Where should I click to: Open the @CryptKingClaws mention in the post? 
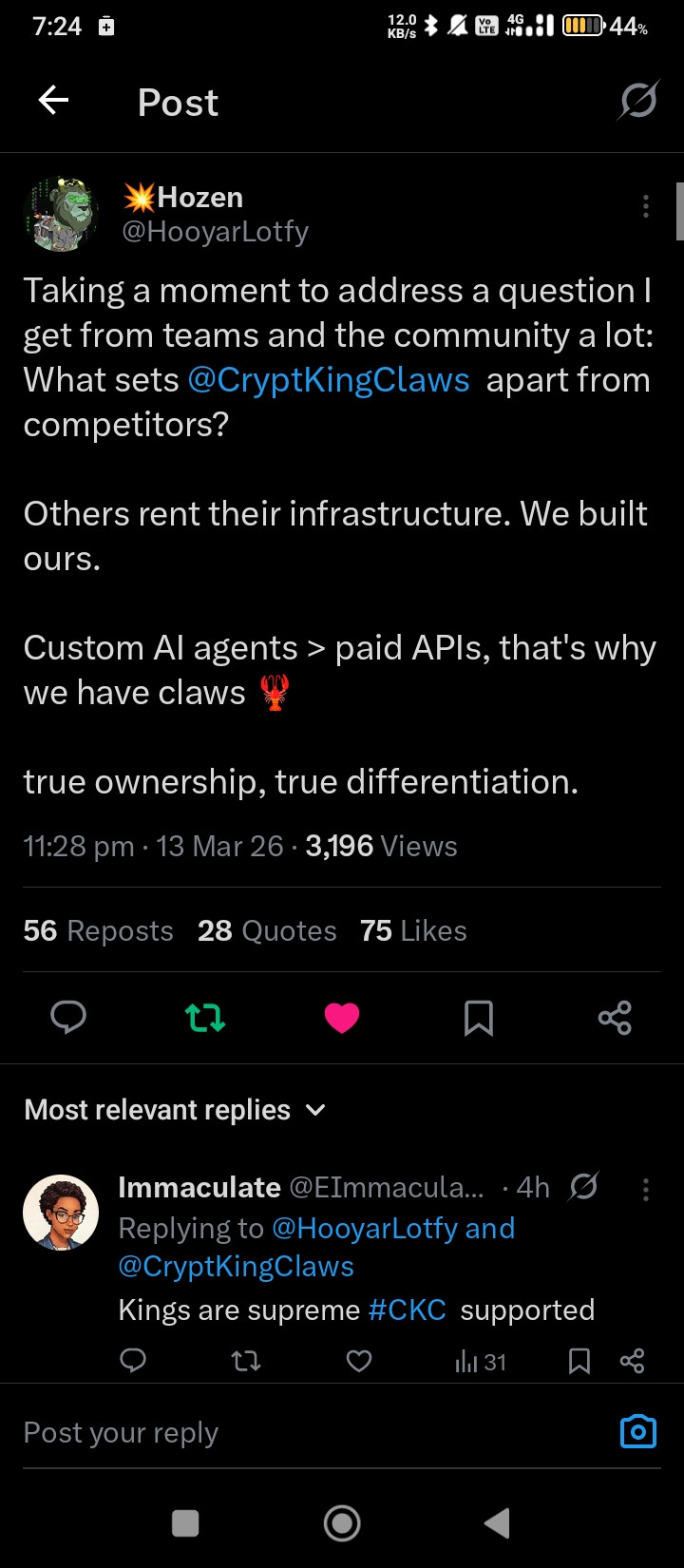point(329,380)
